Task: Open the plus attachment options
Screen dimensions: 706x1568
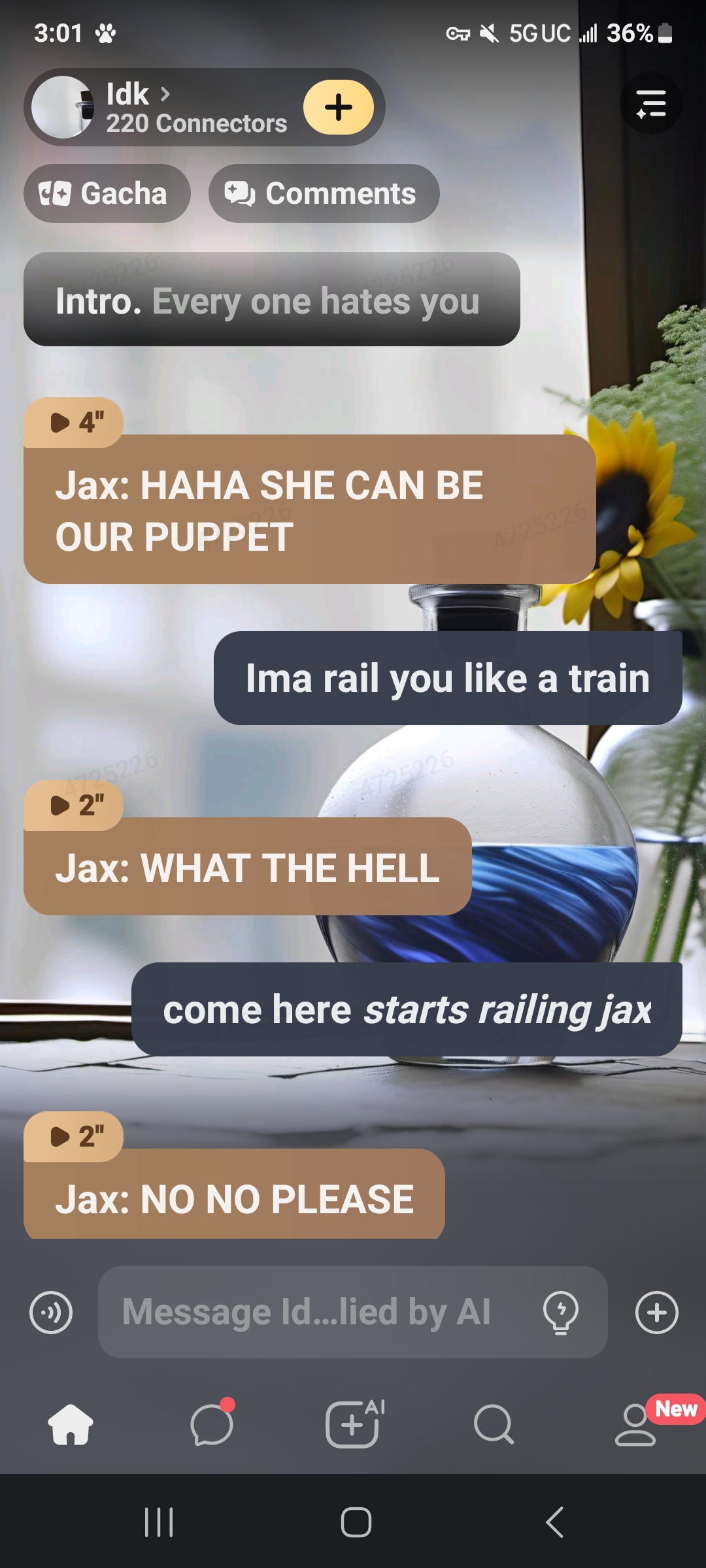Action: [x=656, y=1312]
